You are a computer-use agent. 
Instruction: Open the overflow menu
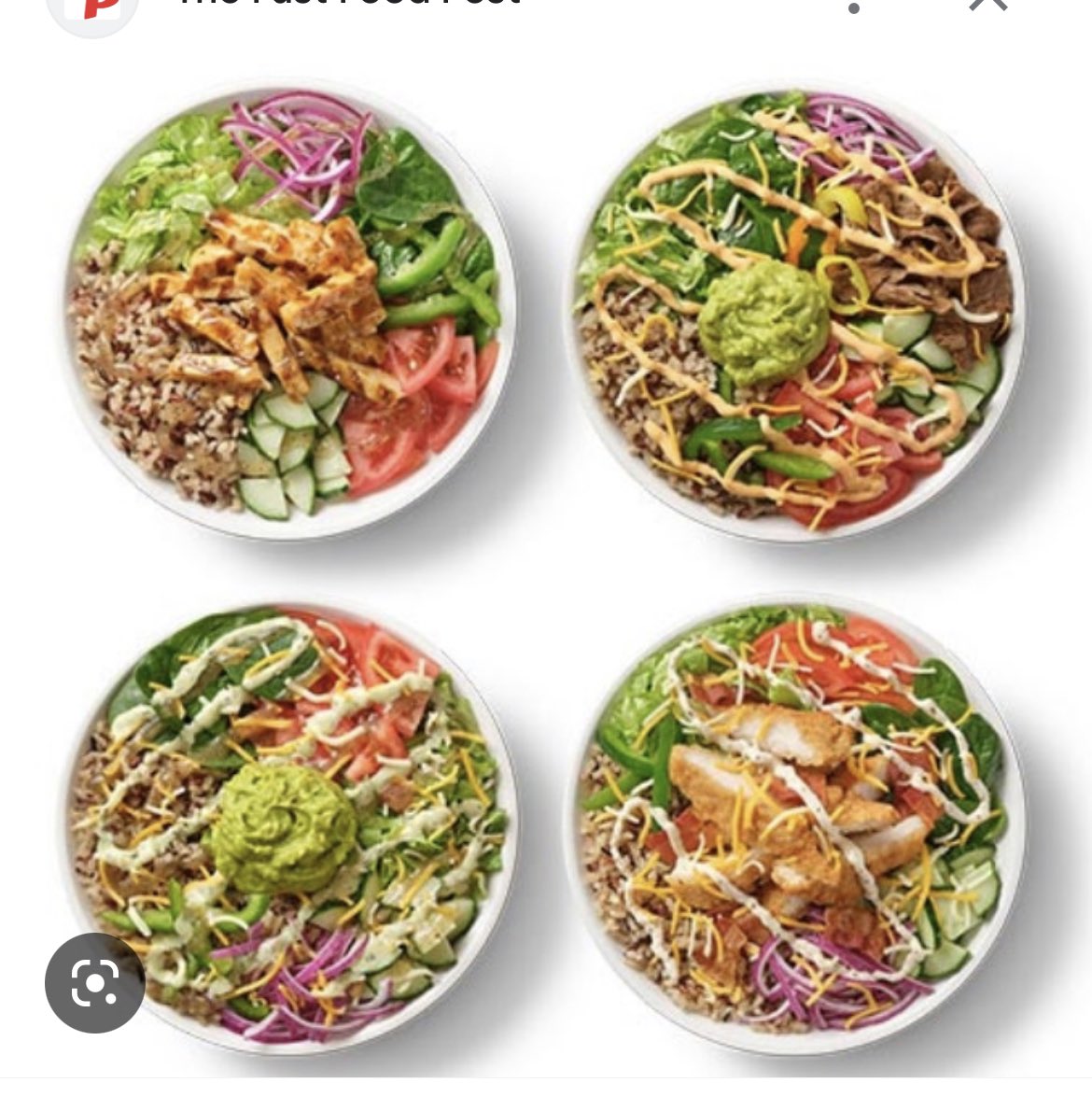[x=854, y=7]
